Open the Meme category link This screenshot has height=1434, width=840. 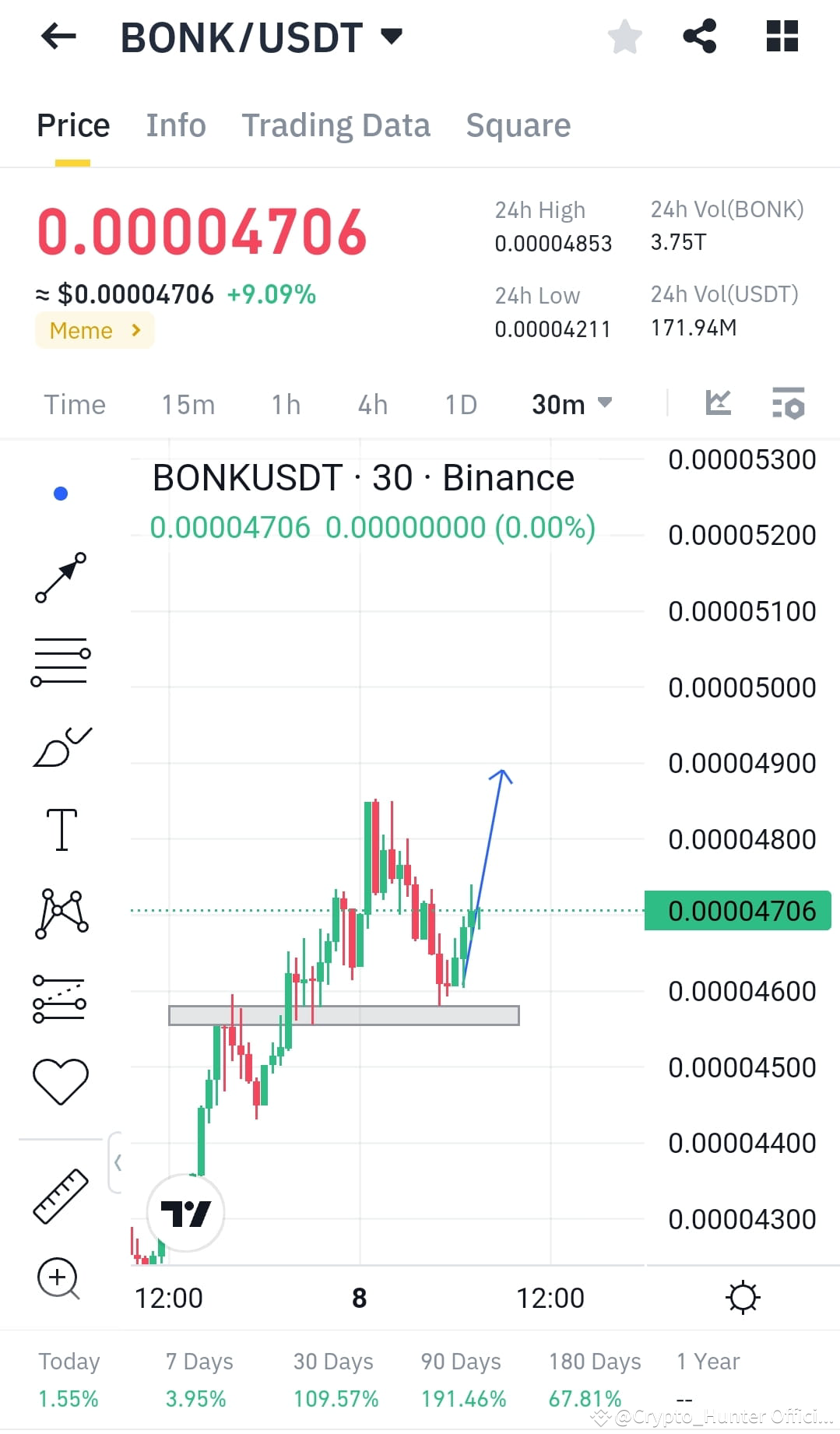click(x=94, y=330)
